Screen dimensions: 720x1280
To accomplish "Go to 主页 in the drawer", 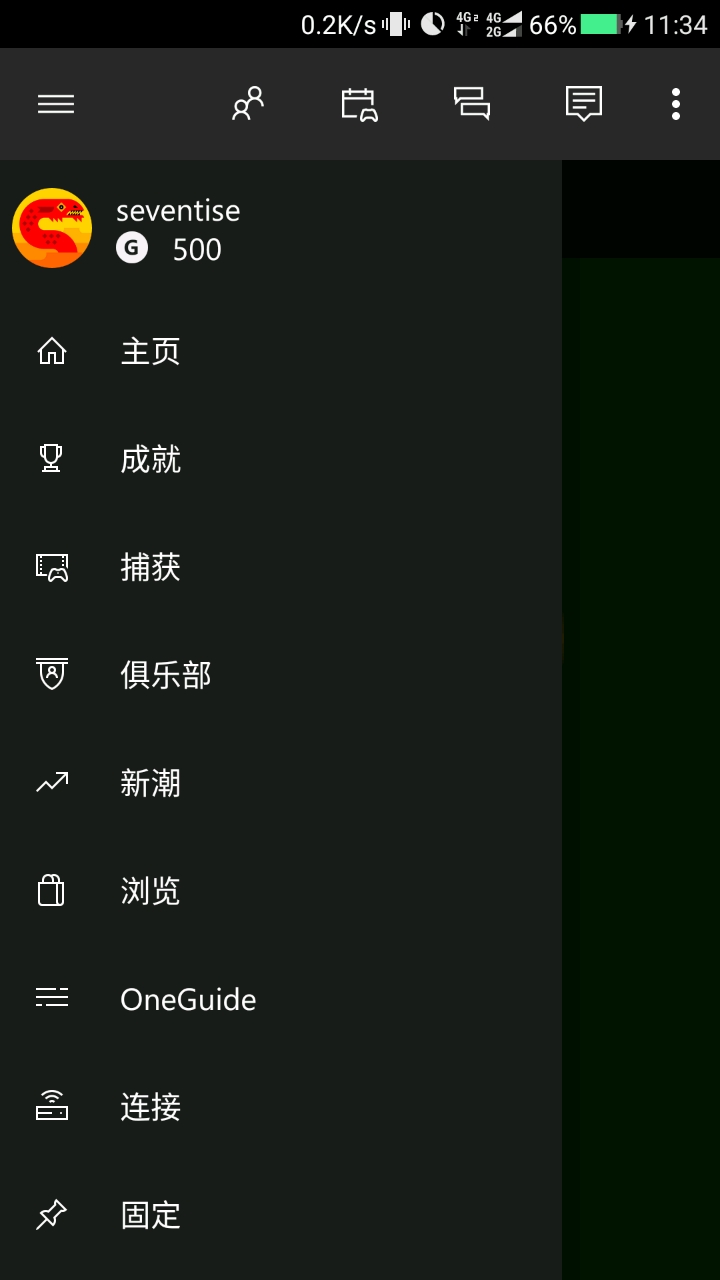I will (150, 352).
